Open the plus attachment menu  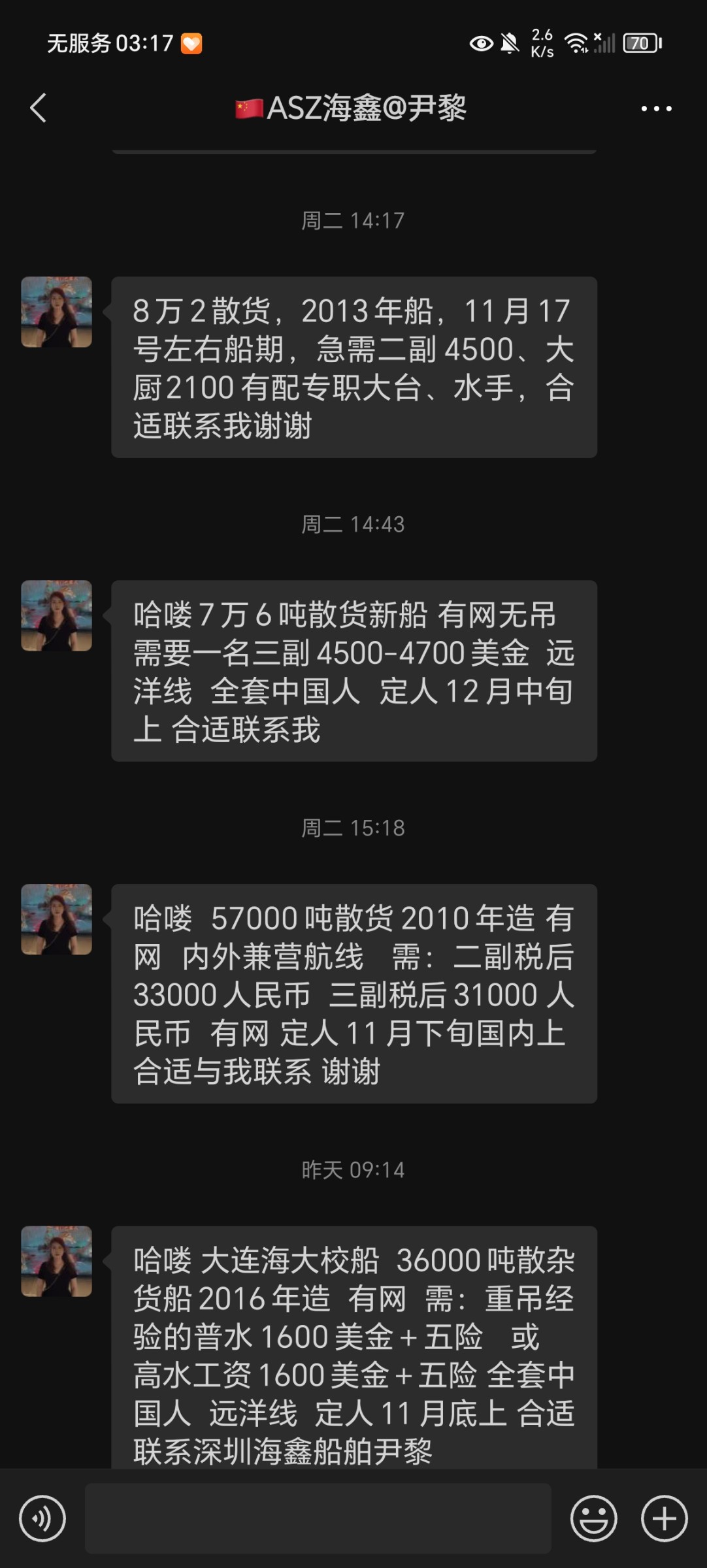[664, 1518]
